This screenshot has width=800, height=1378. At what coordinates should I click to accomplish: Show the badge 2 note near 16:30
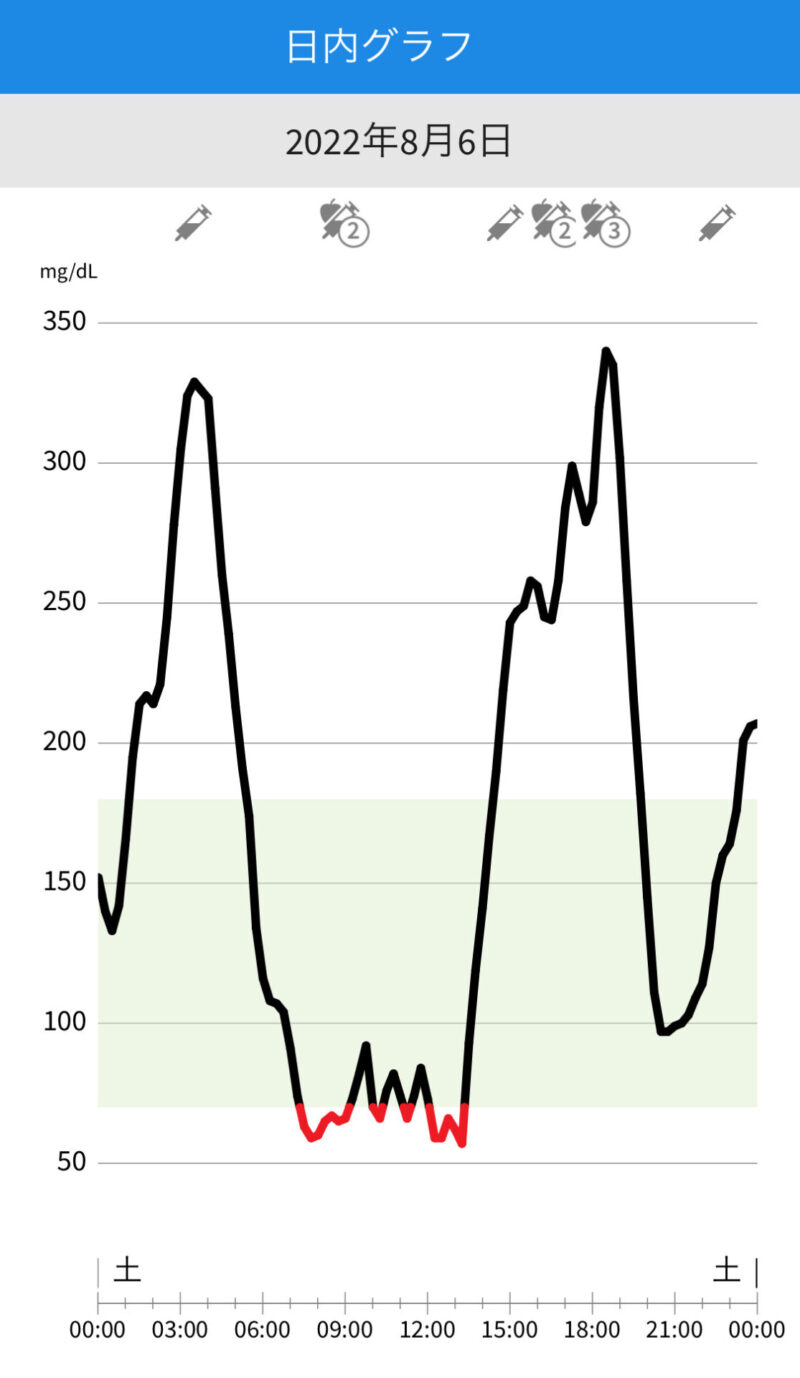pos(554,222)
